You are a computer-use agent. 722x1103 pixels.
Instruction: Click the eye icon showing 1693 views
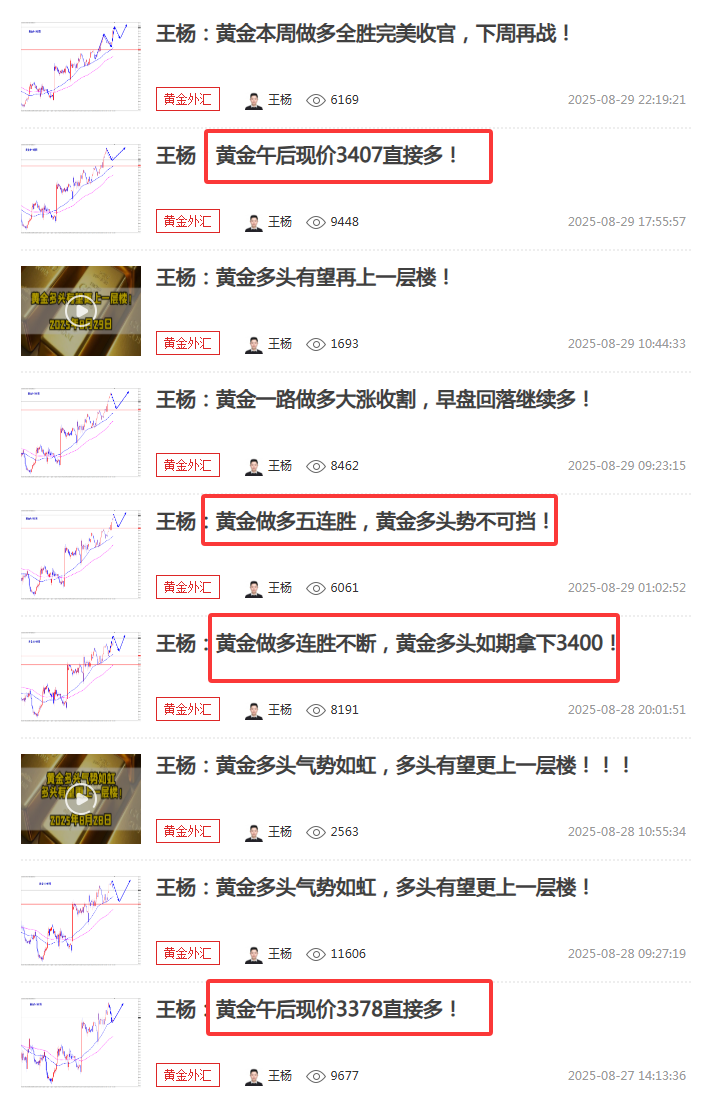pos(317,343)
